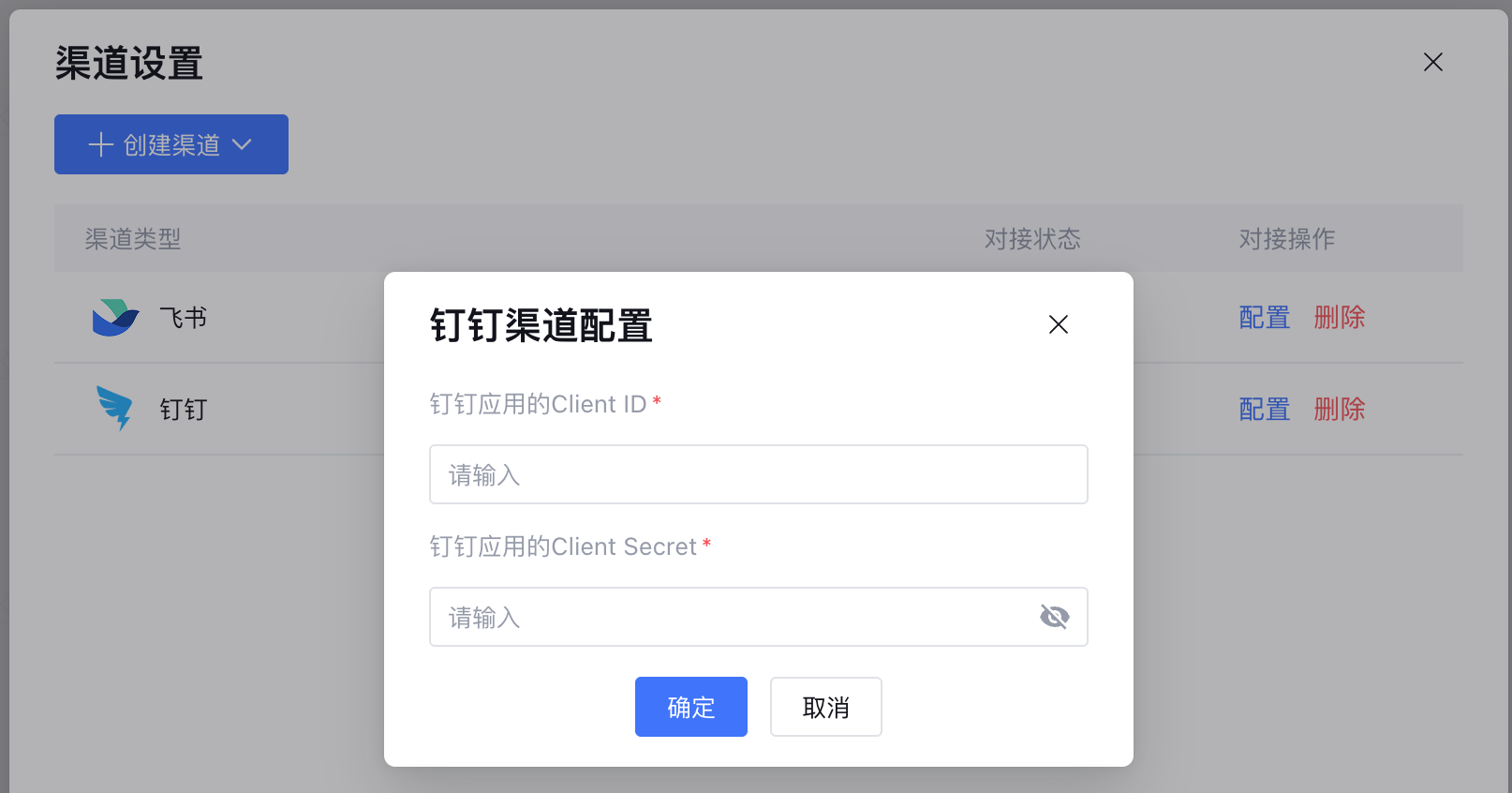This screenshot has height=793, width=1512.
Task: Focus the Client ID input field
Action: coord(758,474)
